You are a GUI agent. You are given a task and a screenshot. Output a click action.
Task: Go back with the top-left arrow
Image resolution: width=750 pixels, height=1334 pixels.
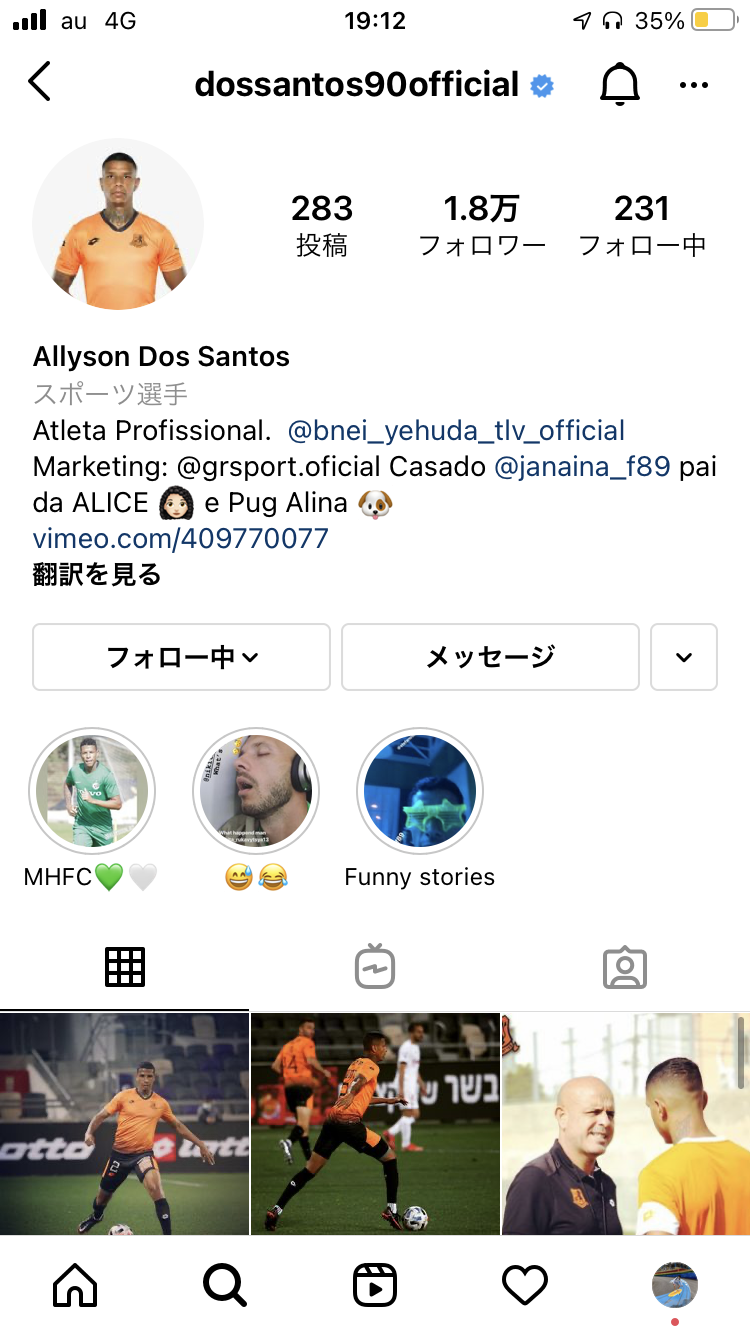40,83
